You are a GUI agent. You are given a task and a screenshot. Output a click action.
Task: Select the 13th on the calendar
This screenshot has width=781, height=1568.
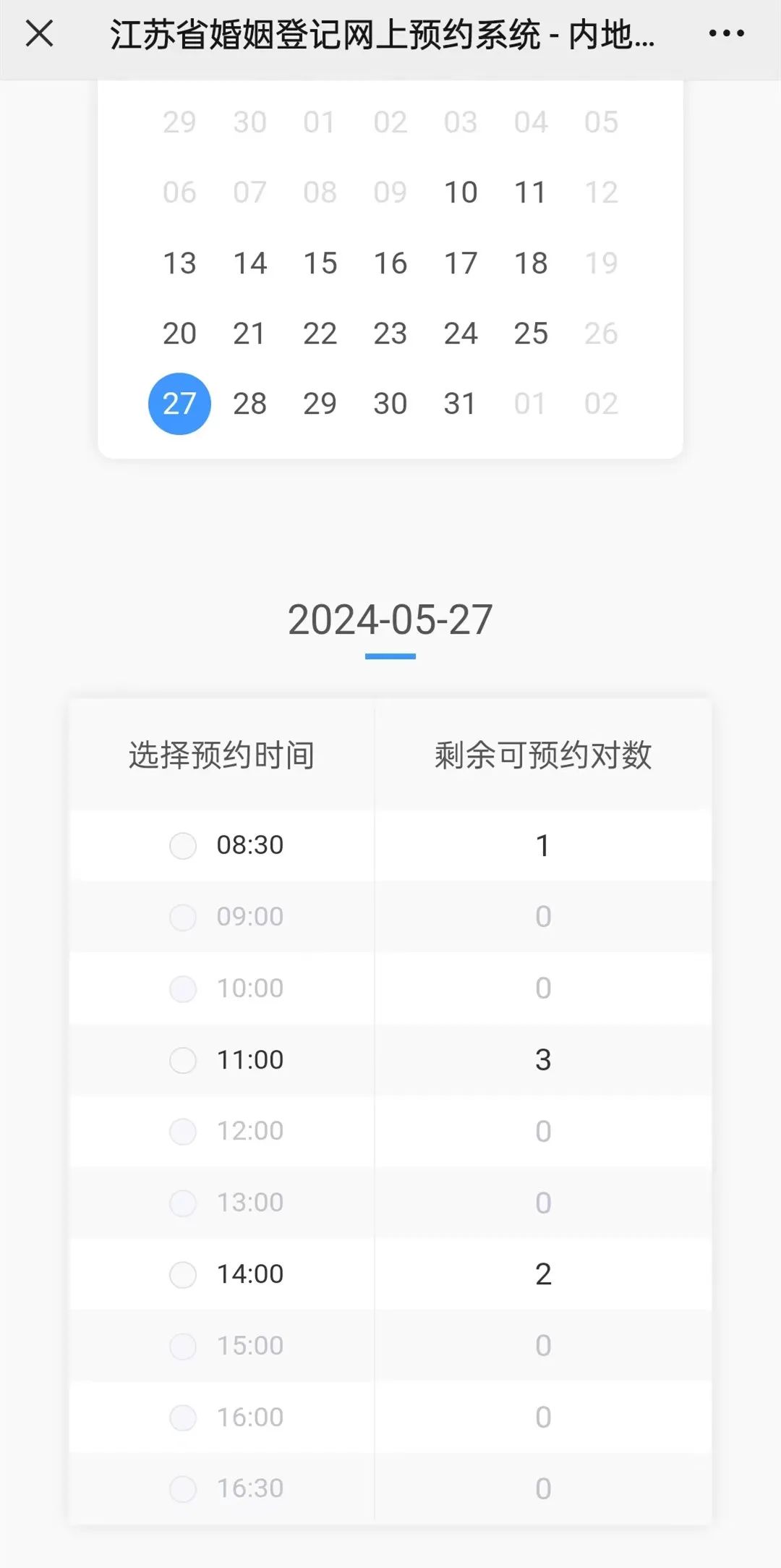point(179,263)
